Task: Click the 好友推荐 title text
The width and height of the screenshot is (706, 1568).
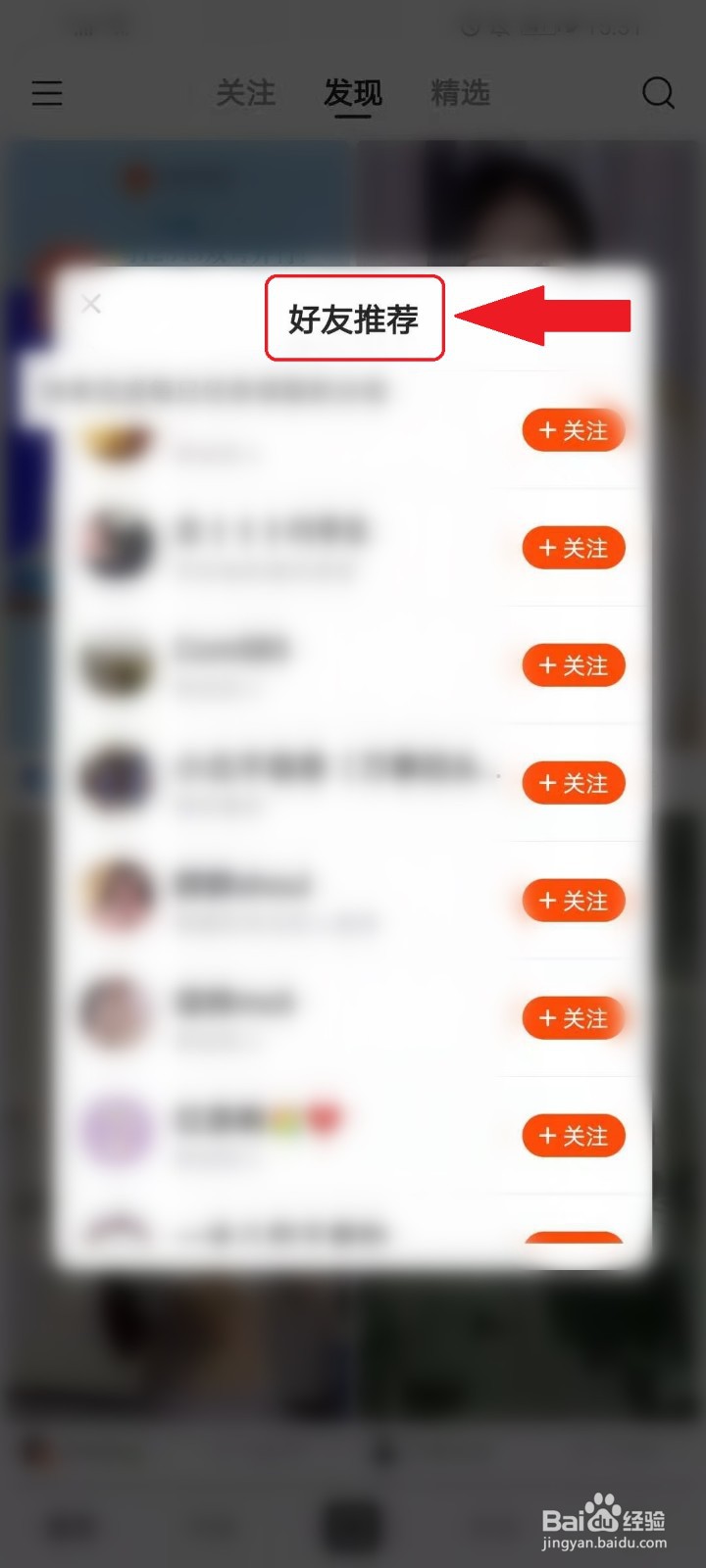Action: 354,318
